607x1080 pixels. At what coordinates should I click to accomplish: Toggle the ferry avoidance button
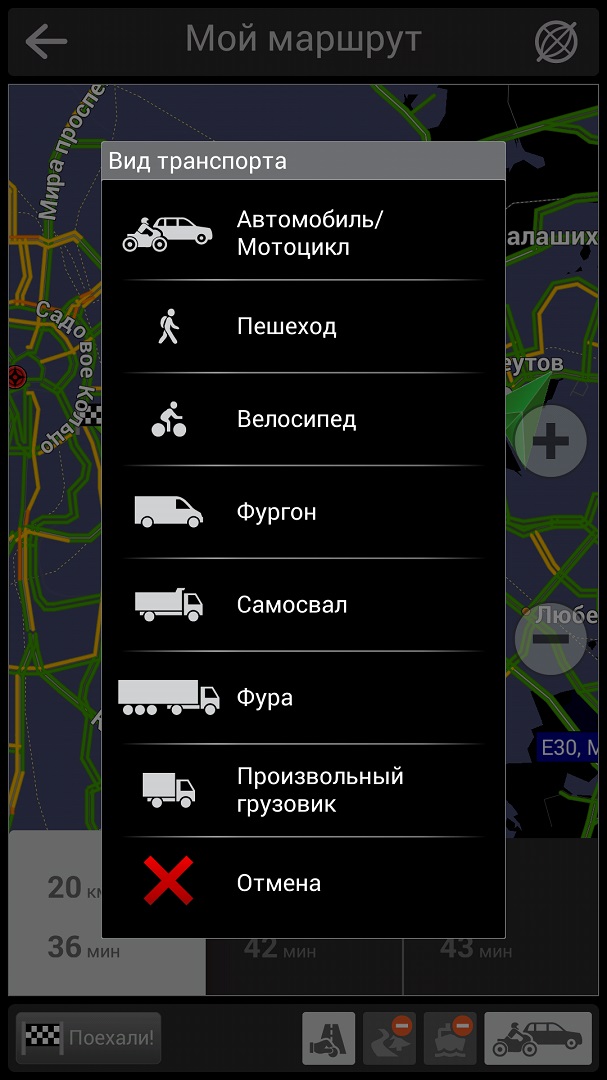pos(450,1038)
